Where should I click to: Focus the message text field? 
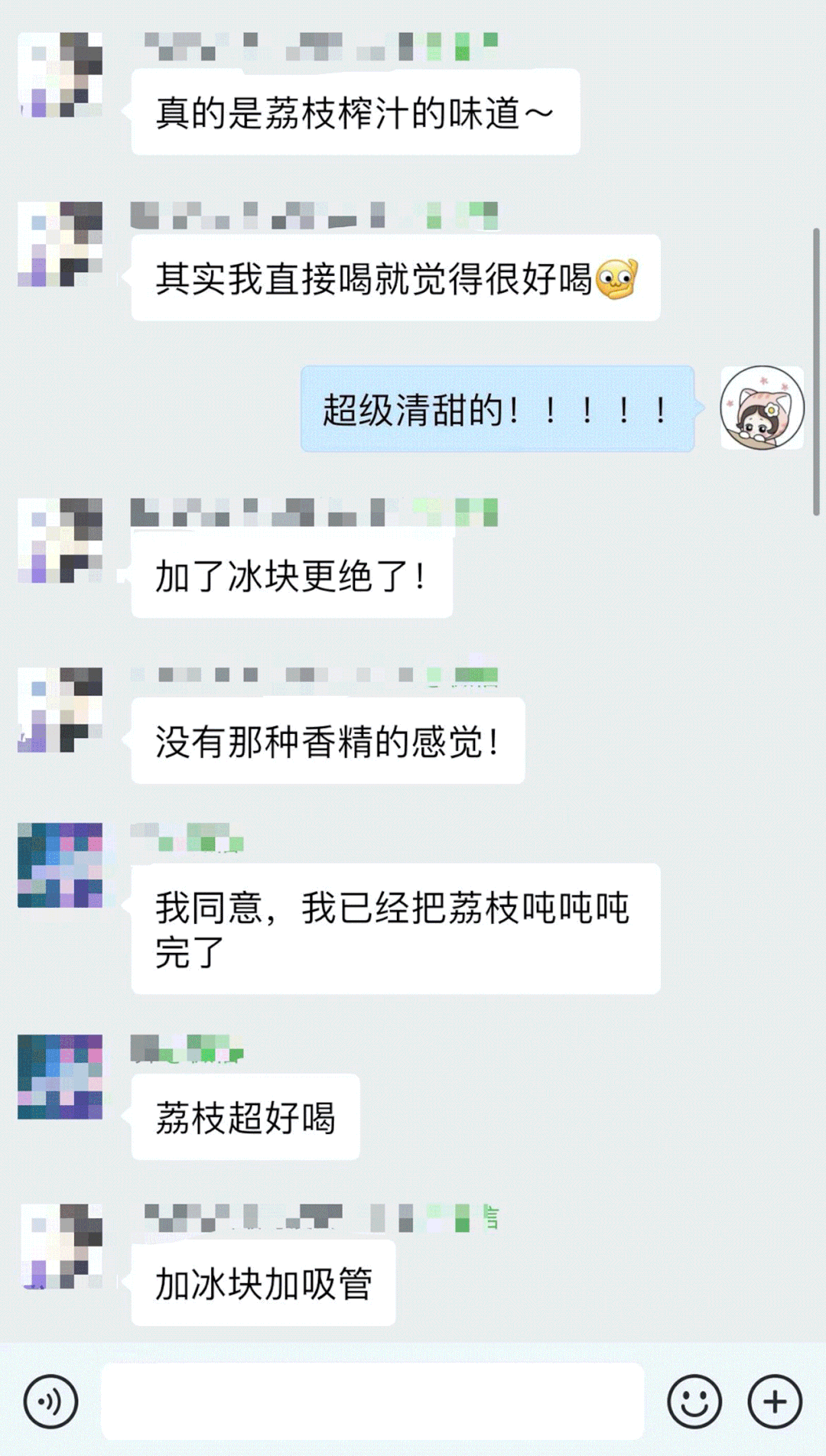pos(372,1401)
